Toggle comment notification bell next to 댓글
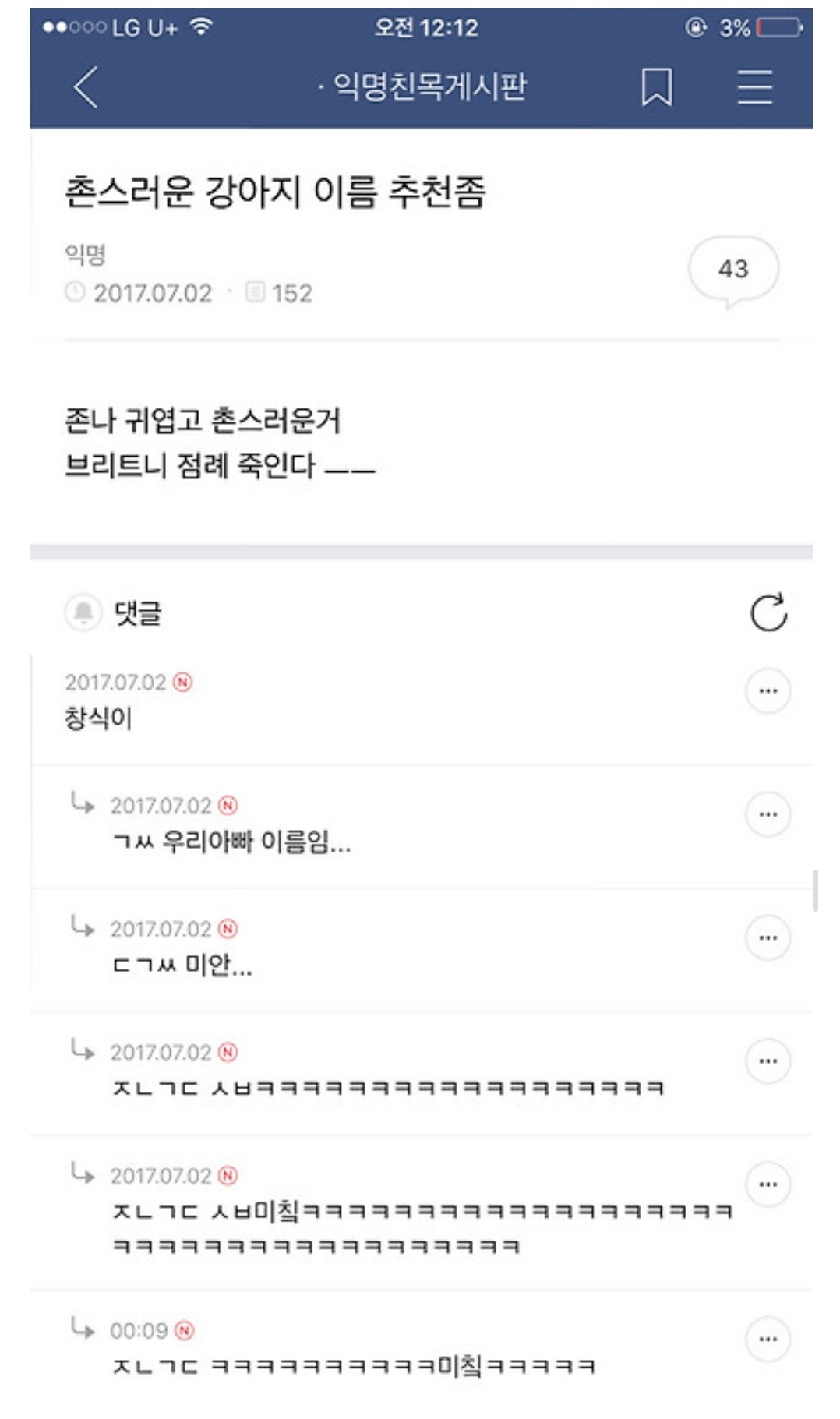The width and height of the screenshot is (840, 1419). (x=83, y=612)
